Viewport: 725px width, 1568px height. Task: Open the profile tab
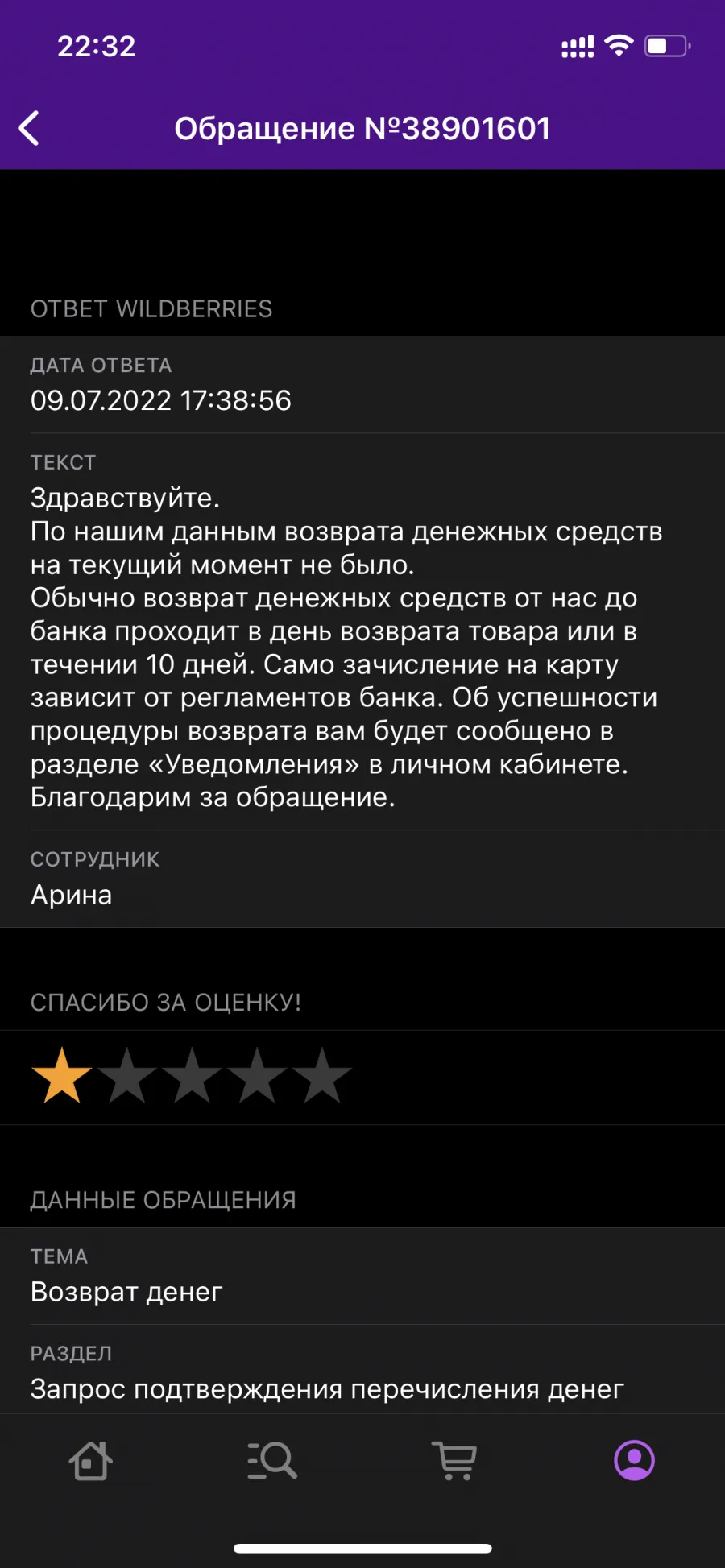pyautogui.click(x=635, y=1460)
